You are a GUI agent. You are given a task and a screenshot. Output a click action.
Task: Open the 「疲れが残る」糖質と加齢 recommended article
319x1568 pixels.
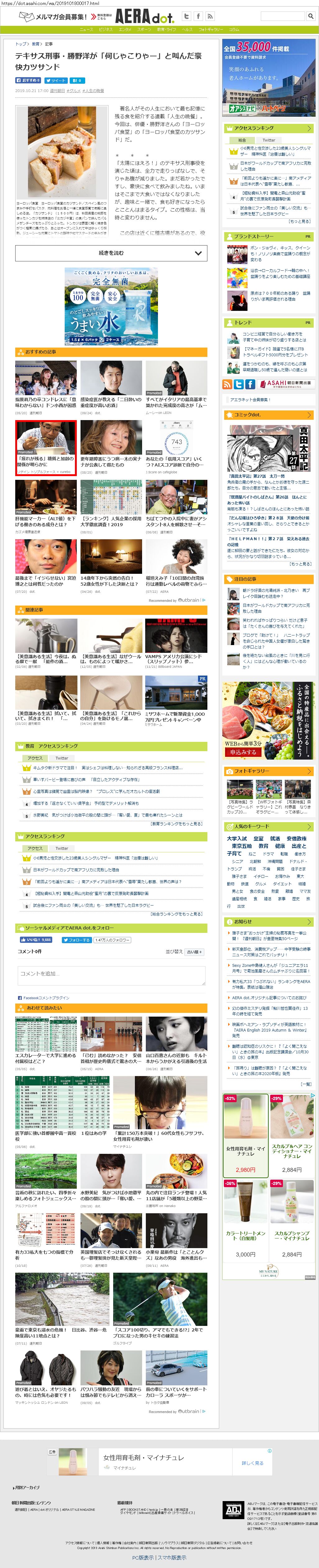coord(46,447)
